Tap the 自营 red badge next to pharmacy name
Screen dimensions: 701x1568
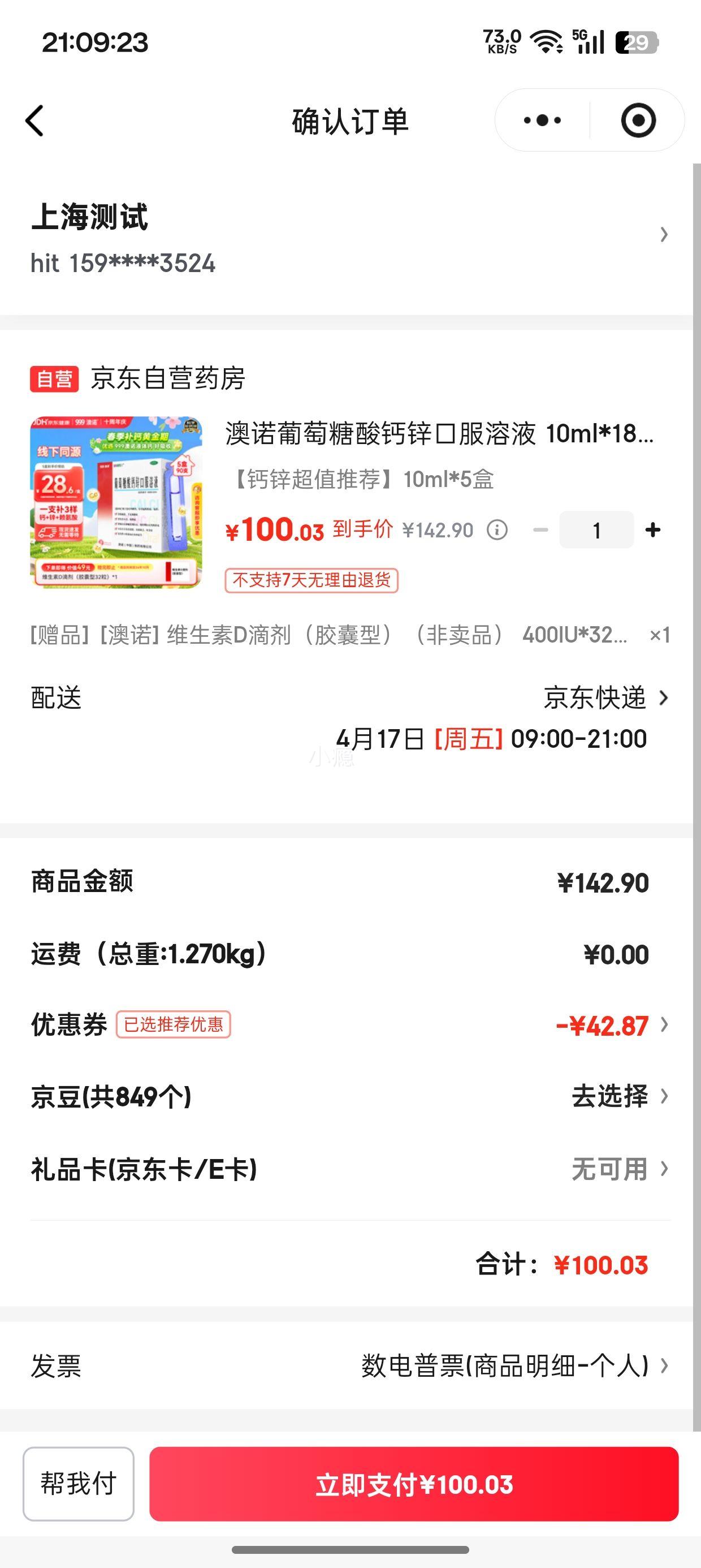pos(54,378)
